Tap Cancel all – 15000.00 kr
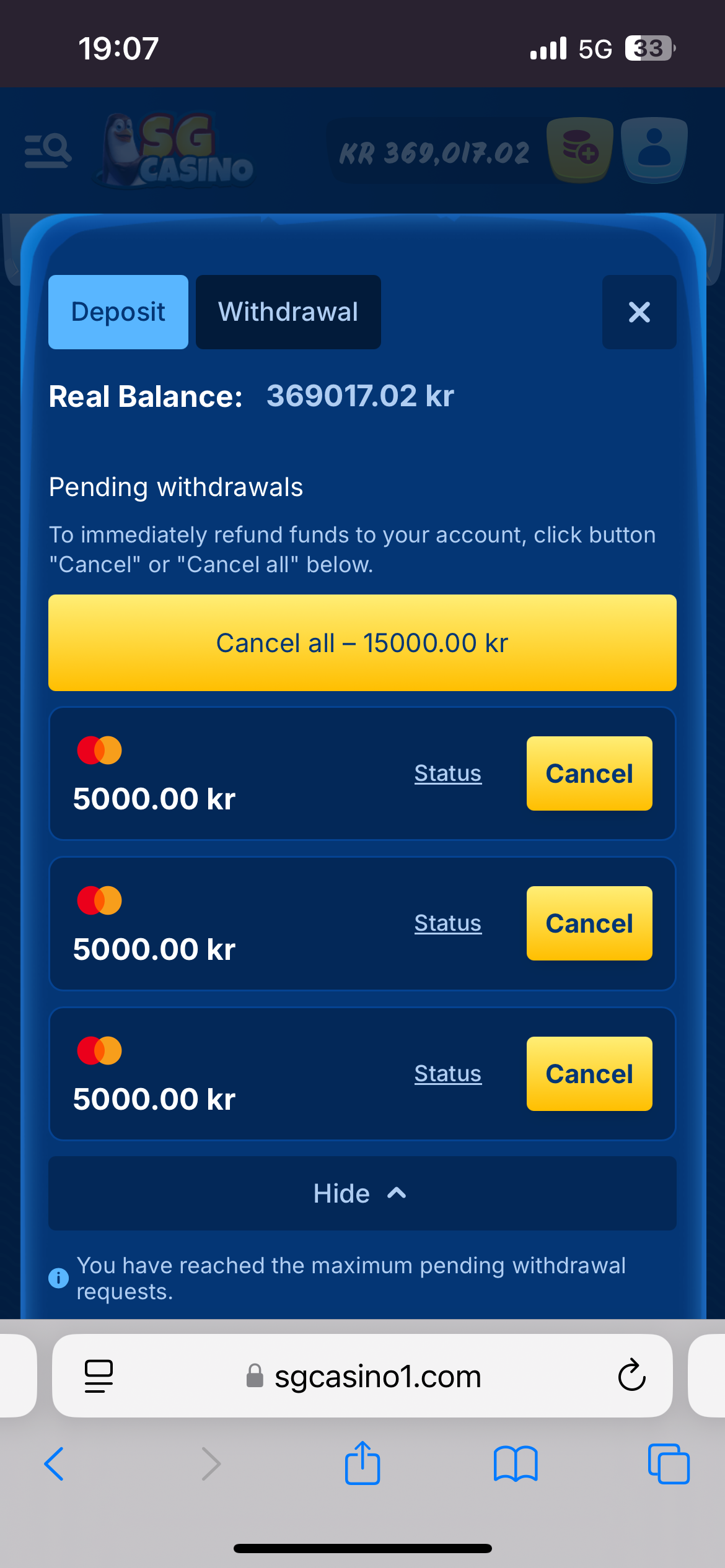725x1568 pixels. point(362,643)
